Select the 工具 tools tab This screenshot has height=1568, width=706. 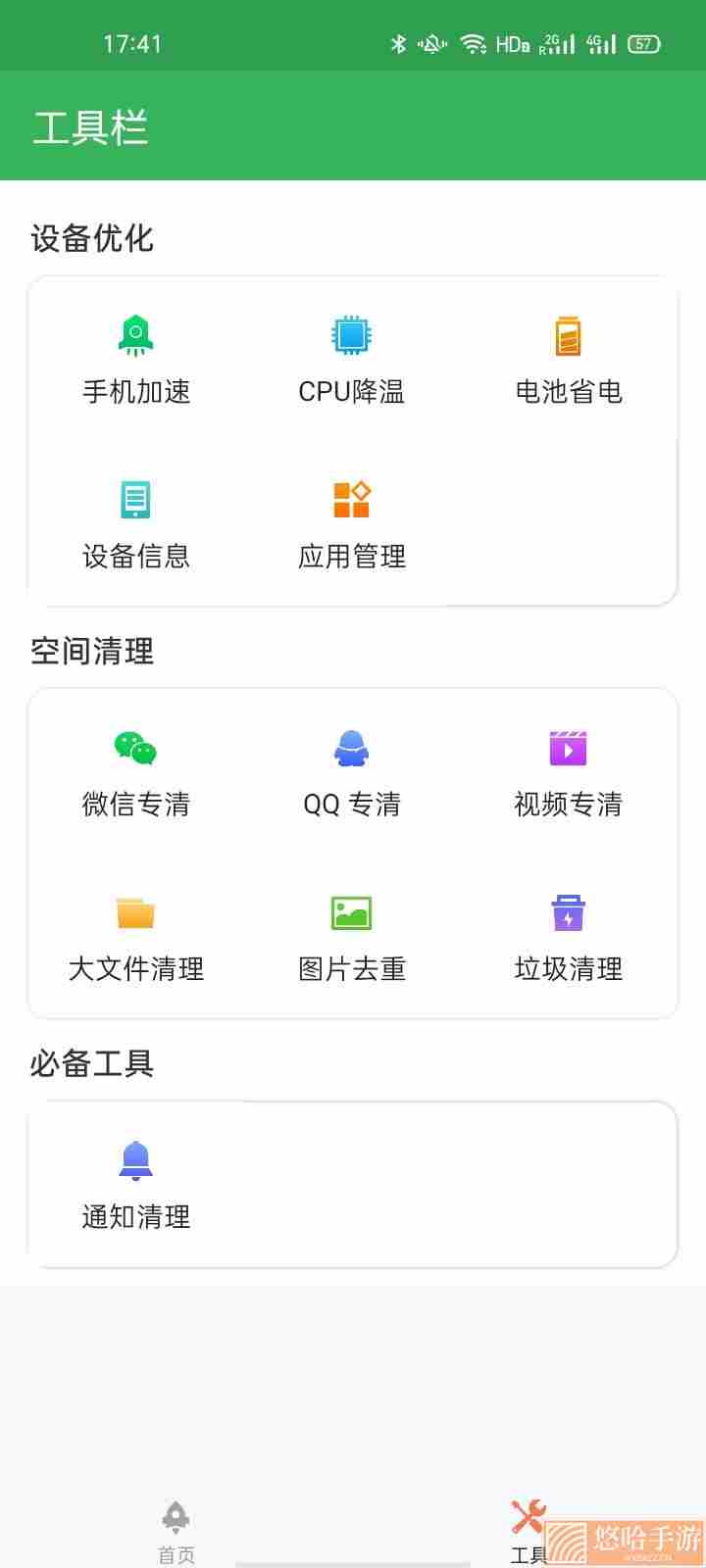(529, 1532)
